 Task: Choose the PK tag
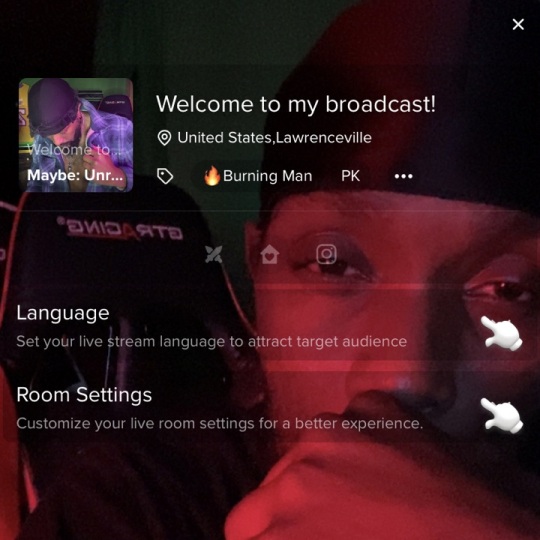tap(351, 176)
